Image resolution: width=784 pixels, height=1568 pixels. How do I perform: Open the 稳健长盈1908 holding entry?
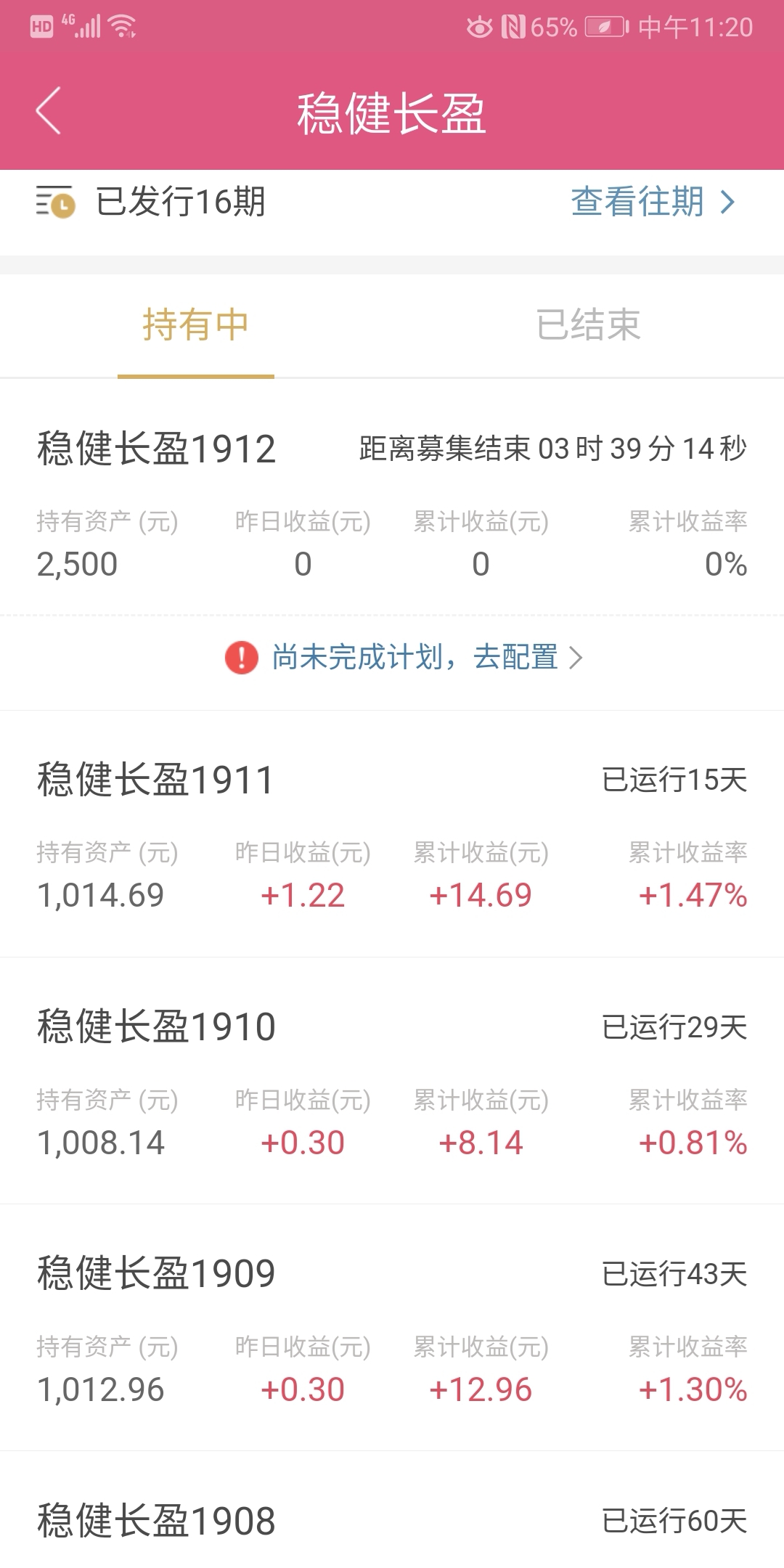coord(392,1511)
